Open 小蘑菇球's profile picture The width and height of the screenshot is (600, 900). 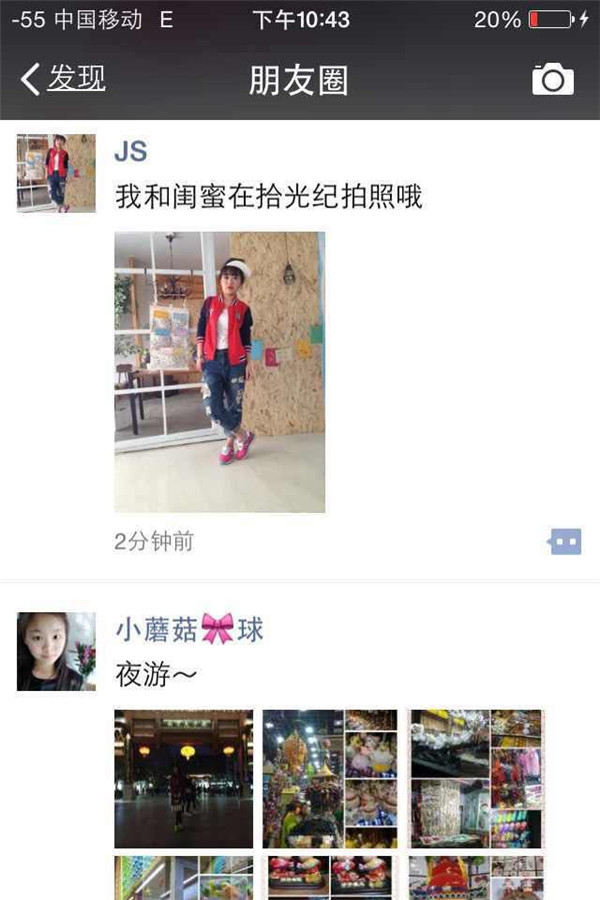56,651
